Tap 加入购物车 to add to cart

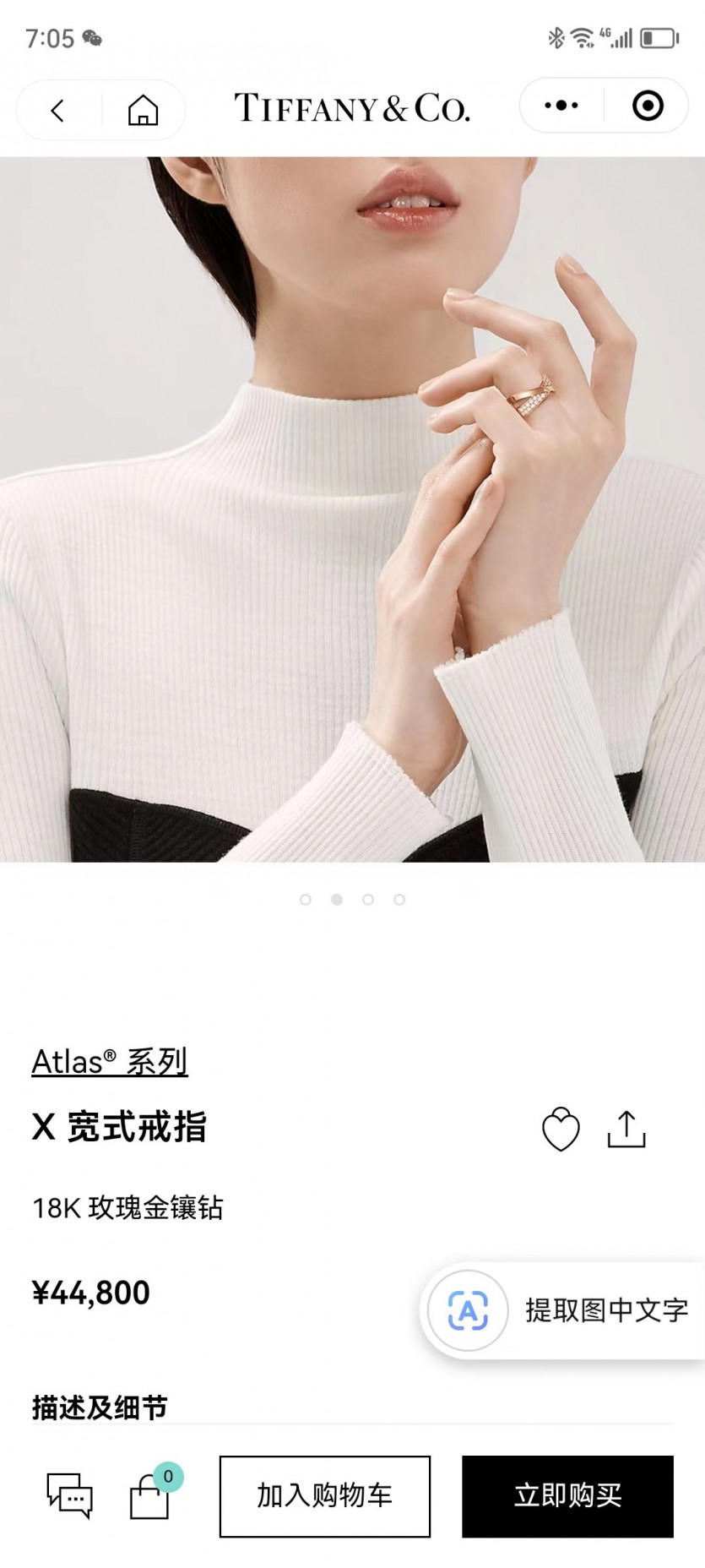(x=325, y=1496)
